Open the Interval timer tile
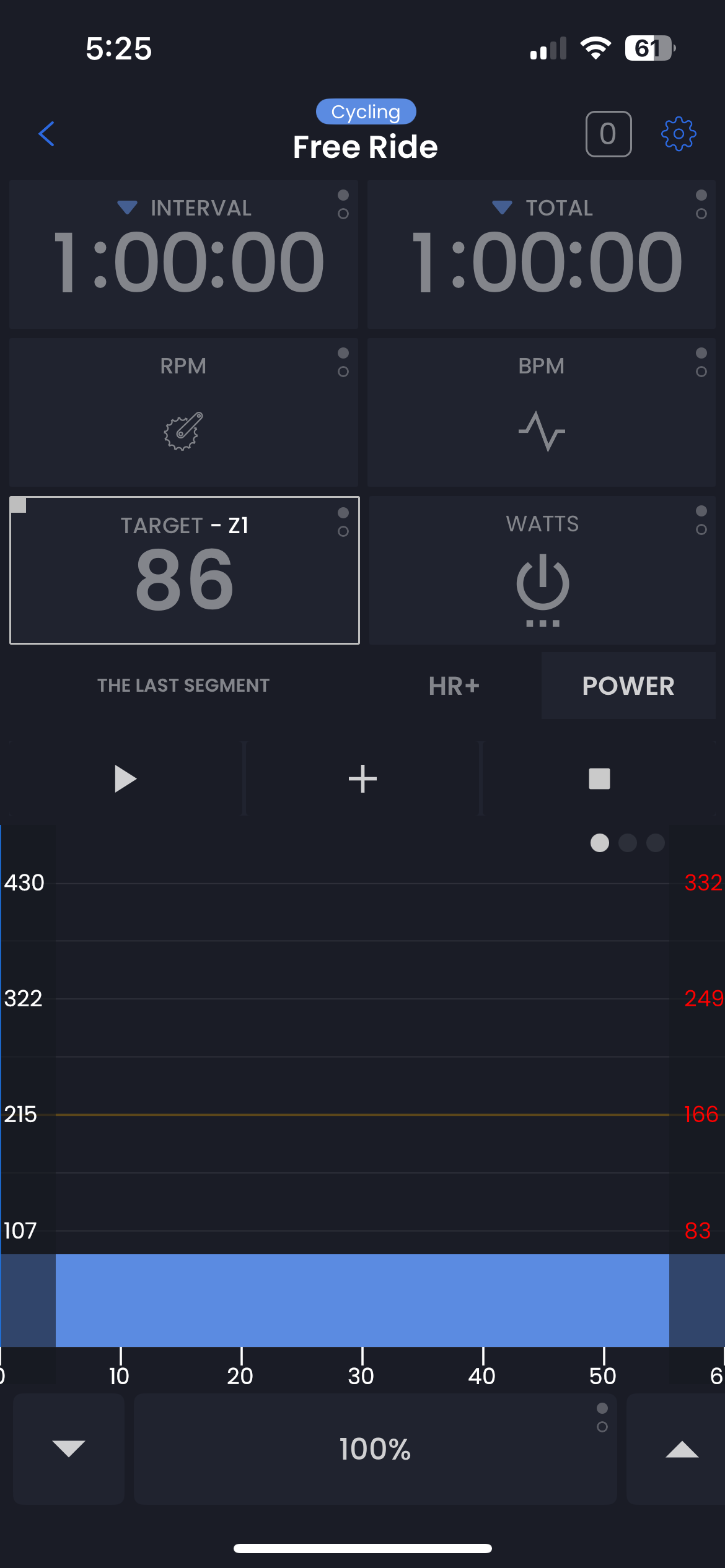The height and width of the screenshot is (1568, 725). (183, 255)
